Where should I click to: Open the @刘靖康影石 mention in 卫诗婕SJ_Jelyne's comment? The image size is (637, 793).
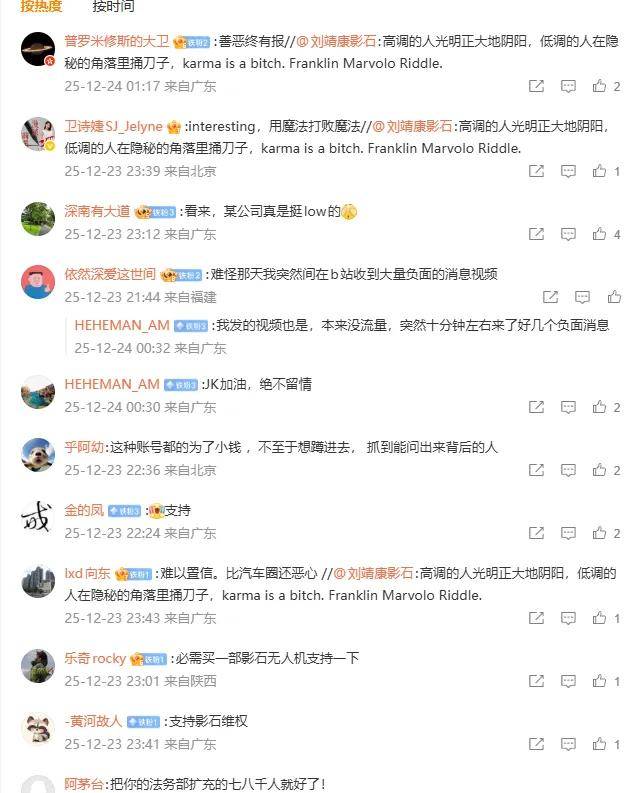point(413,127)
